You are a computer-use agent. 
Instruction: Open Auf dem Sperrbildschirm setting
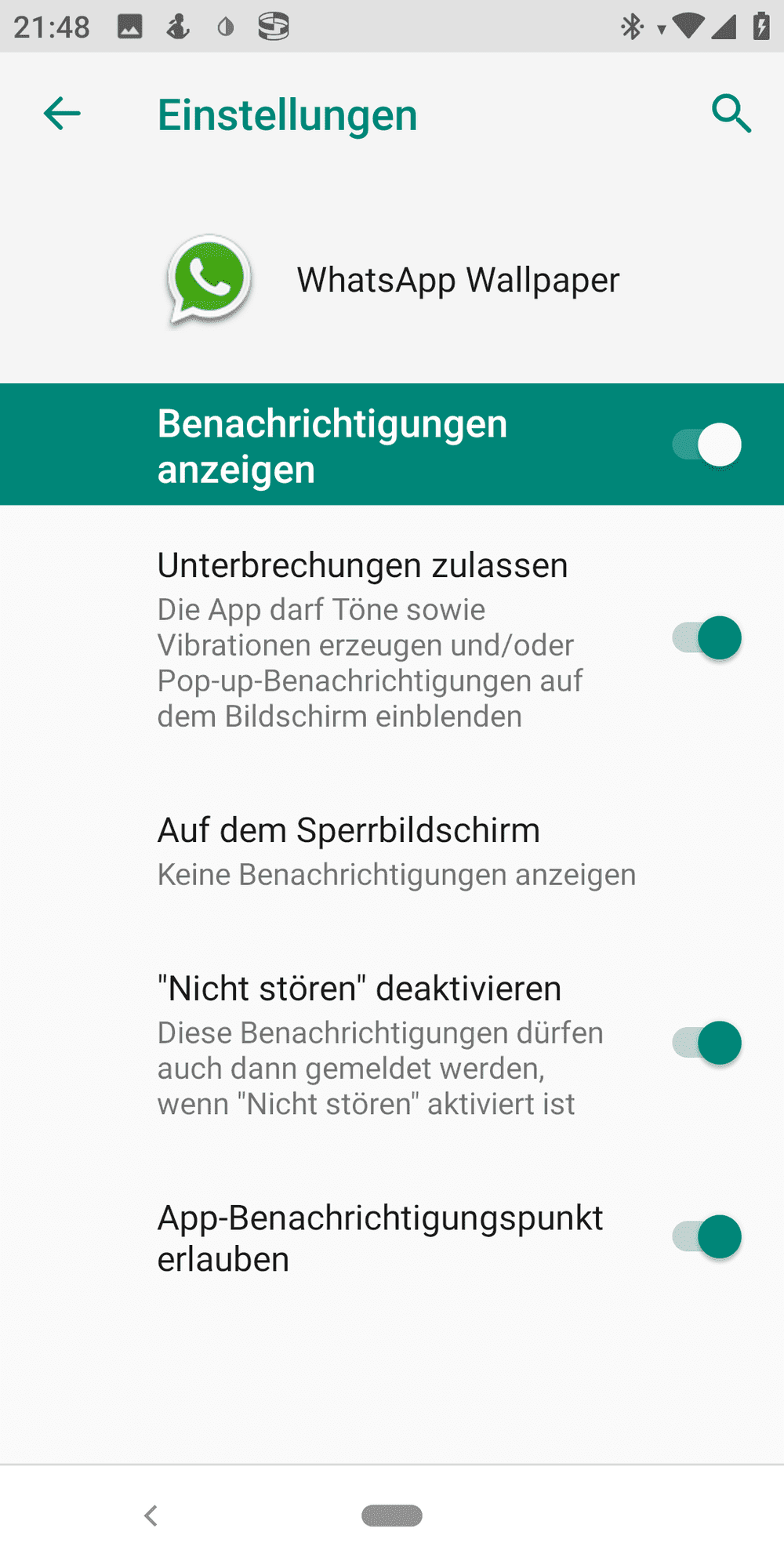point(396,851)
